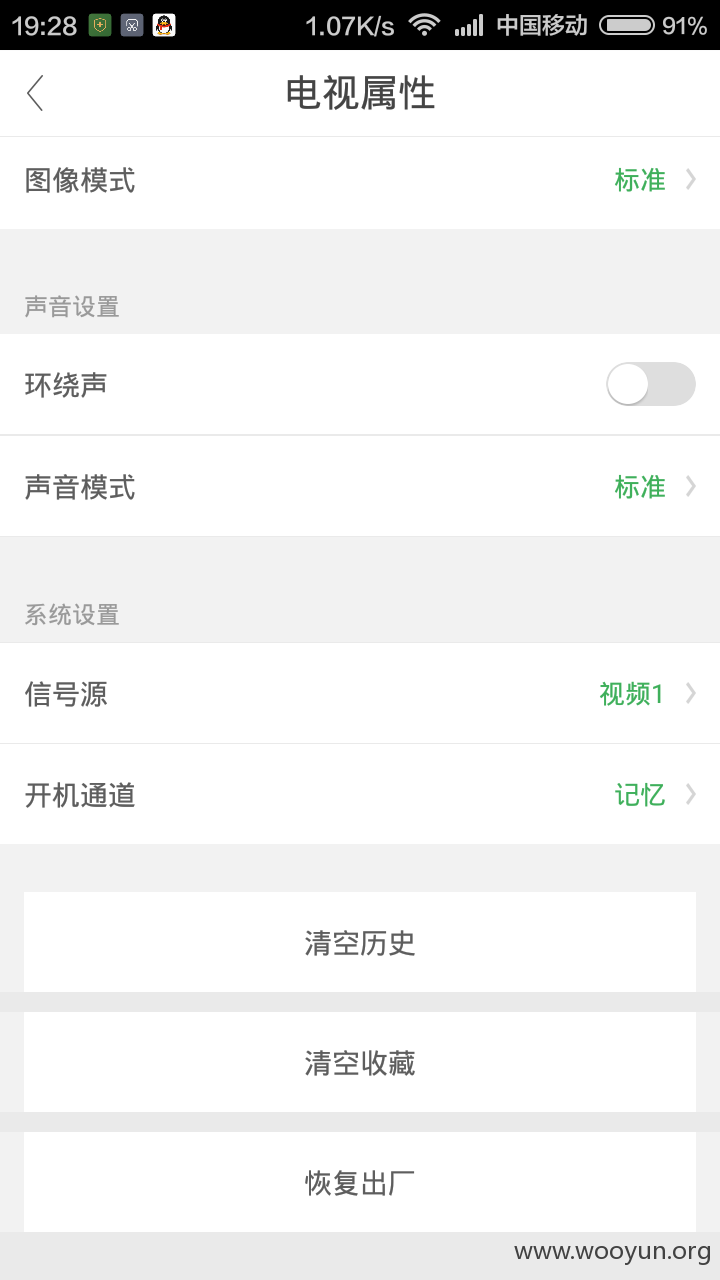Toggle the 环绕声 switch
The height and width of the screenshot is (1280, 720).
[x=651, y=384]
